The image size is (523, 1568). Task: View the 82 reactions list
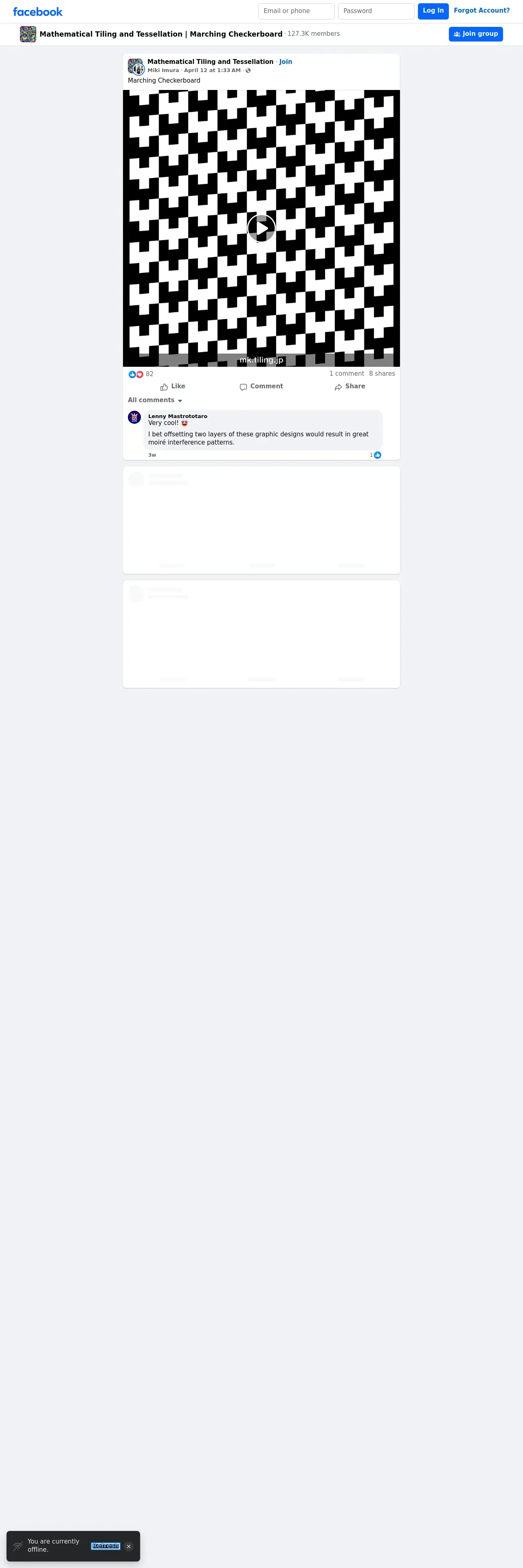pyautogui.click(x=141, y=374)
